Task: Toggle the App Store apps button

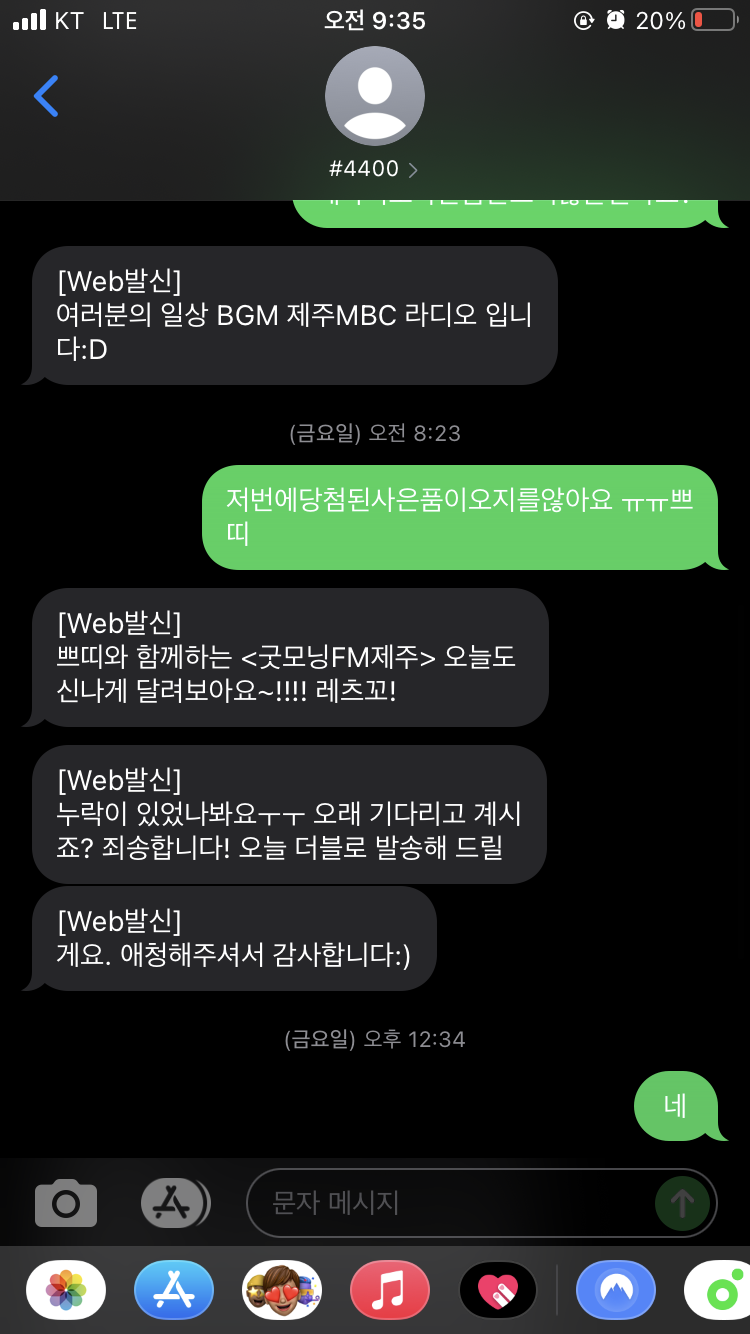Action: click(174, 1202)
